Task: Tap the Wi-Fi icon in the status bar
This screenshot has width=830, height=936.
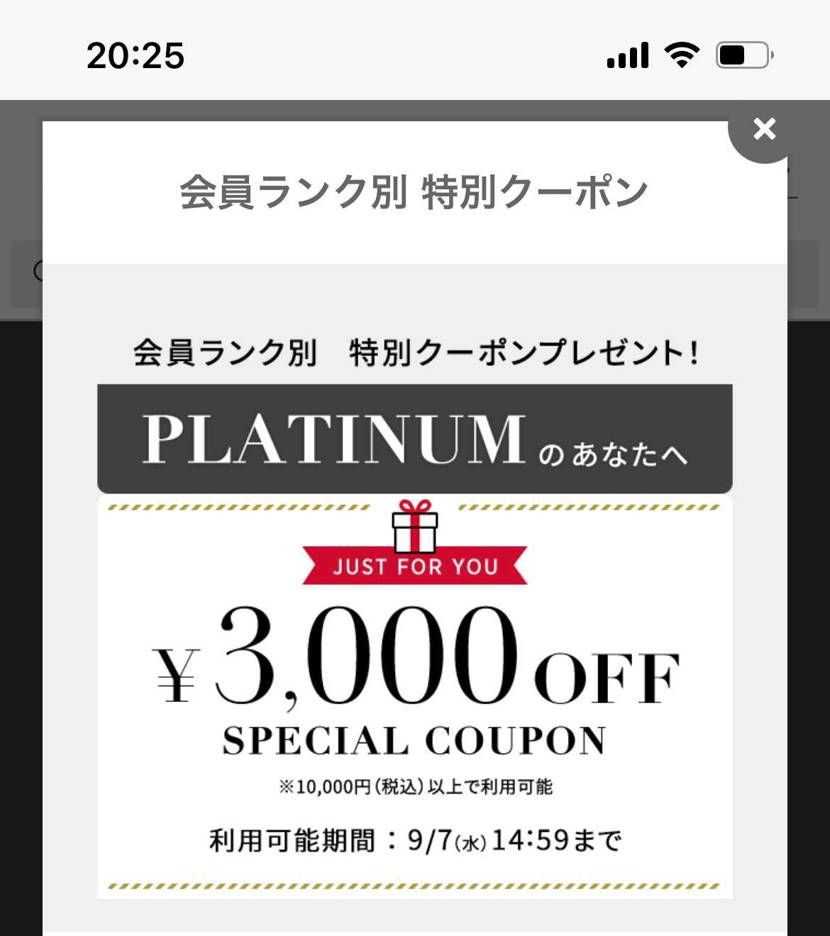Action: pyautogui.click(x=681, y=55)
